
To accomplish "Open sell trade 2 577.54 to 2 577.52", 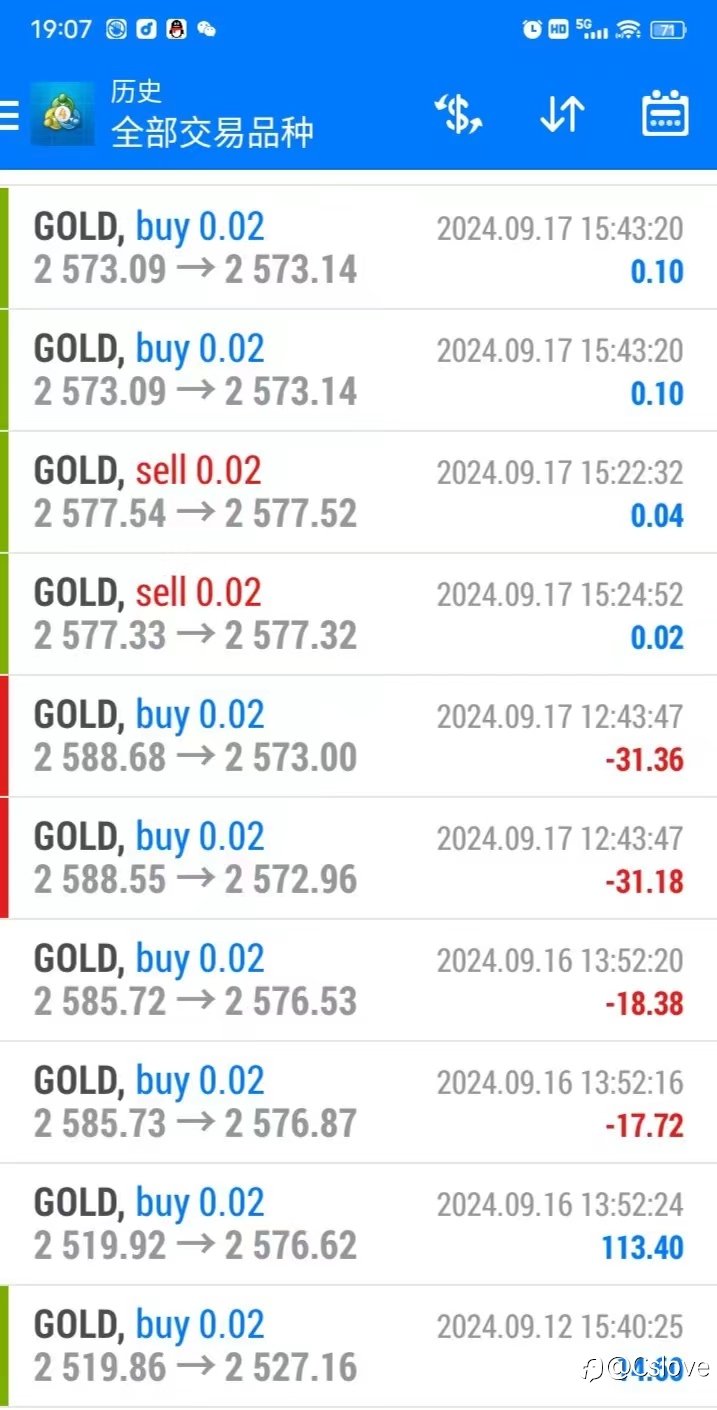I will click(358, 492).
